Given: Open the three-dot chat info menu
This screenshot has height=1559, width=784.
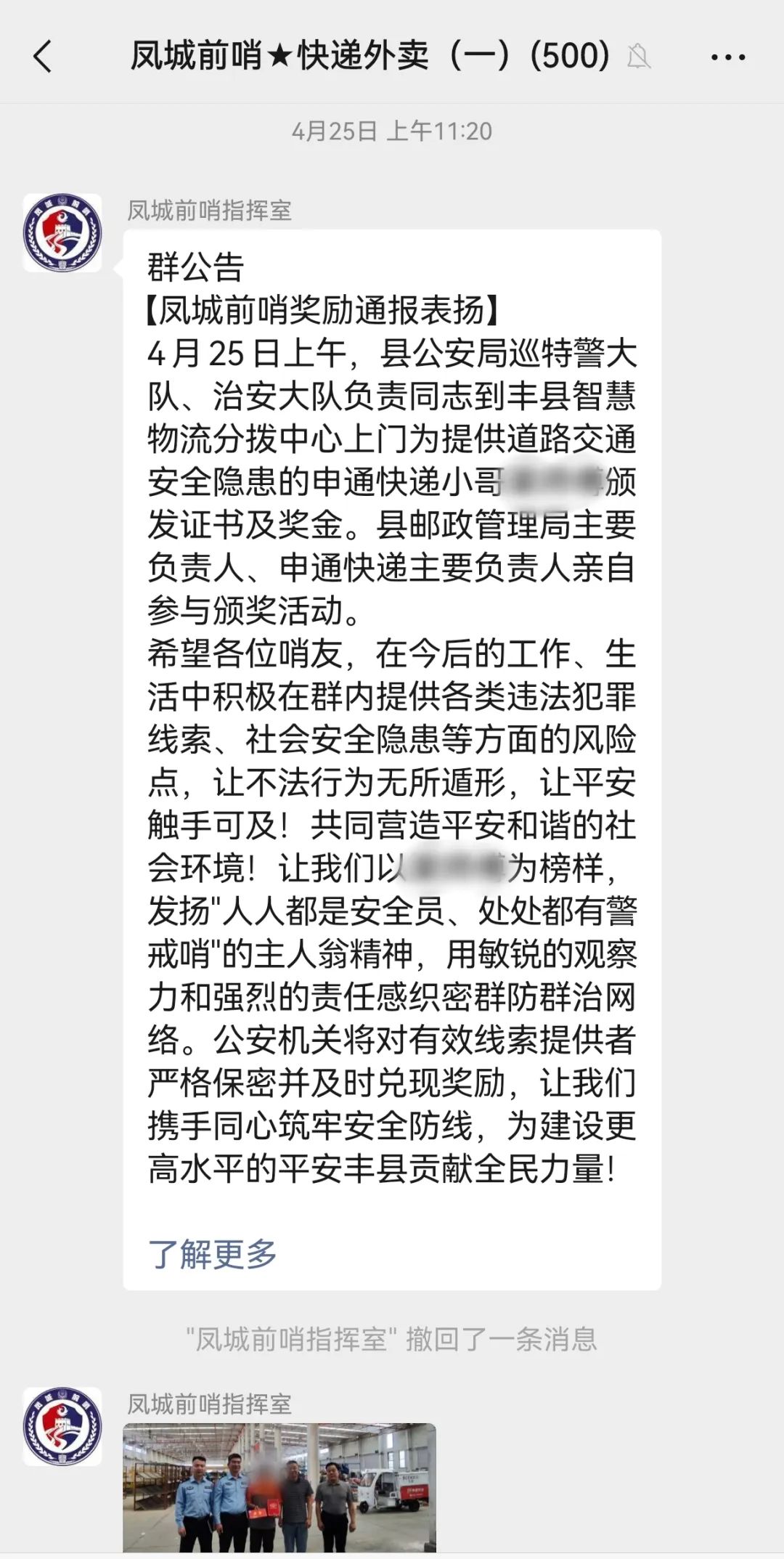Looking at the screenshot, I should point(727,57).
